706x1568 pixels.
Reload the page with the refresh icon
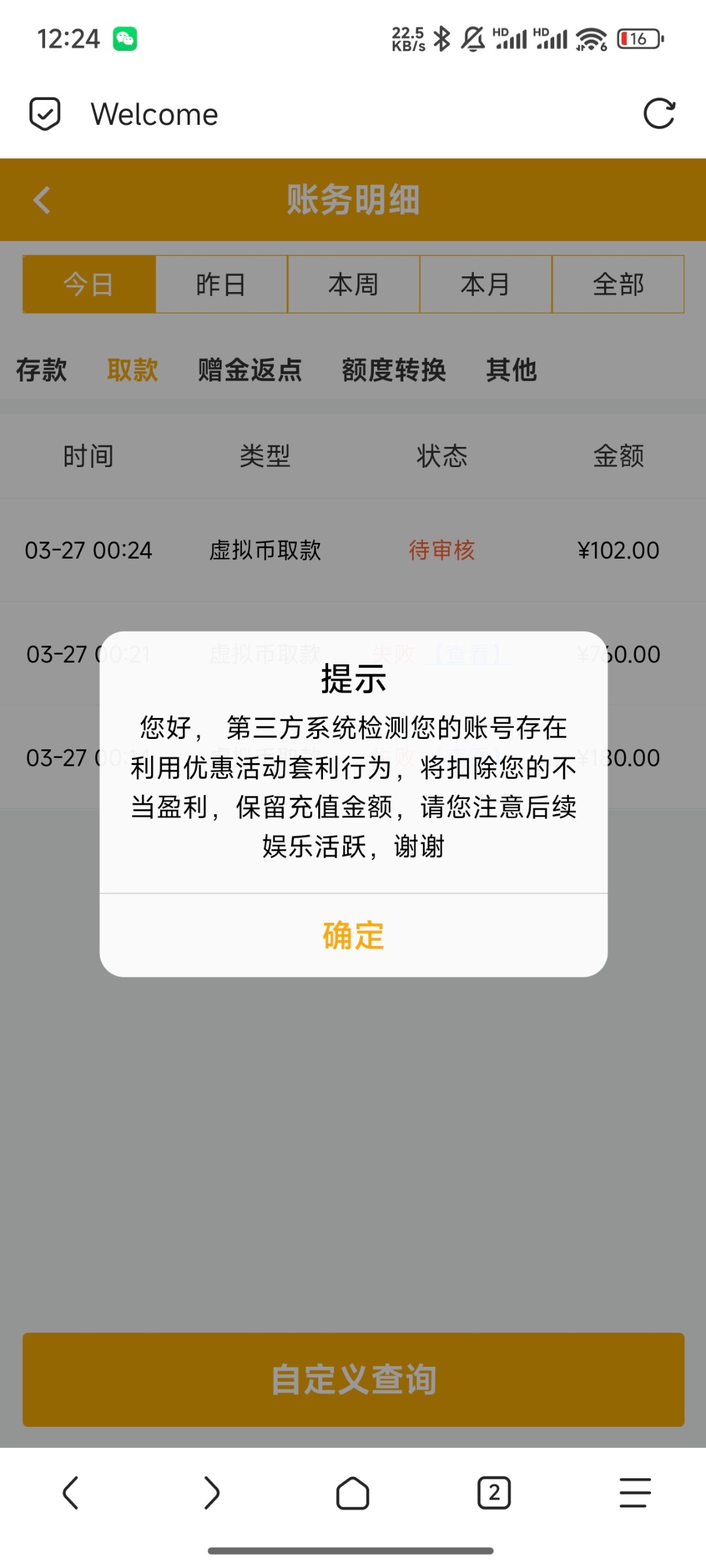[659, 114]
